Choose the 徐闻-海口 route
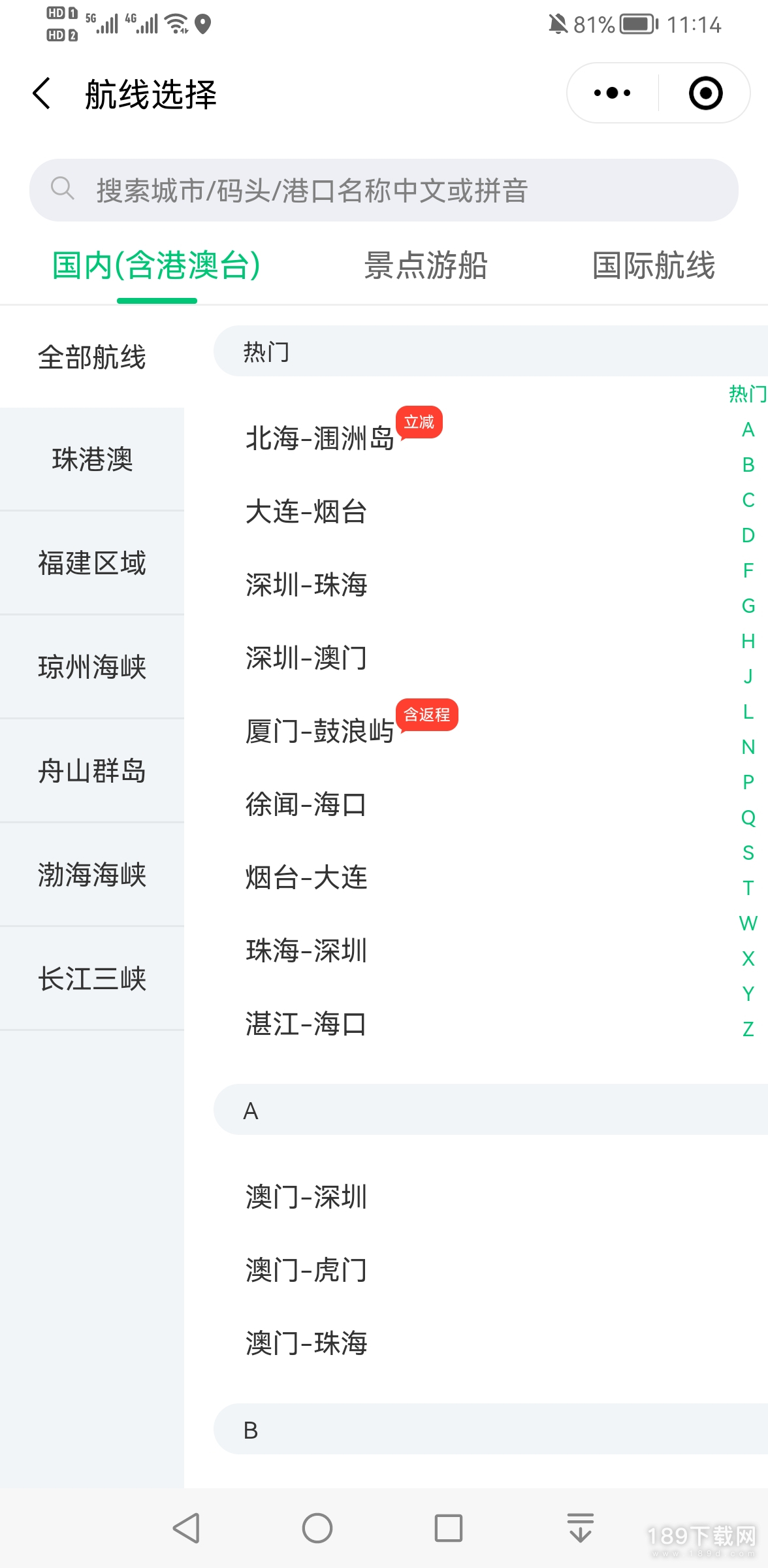The height and width of the screenshot is (1568, 768). pyautogui.click(x=306, y=804)
